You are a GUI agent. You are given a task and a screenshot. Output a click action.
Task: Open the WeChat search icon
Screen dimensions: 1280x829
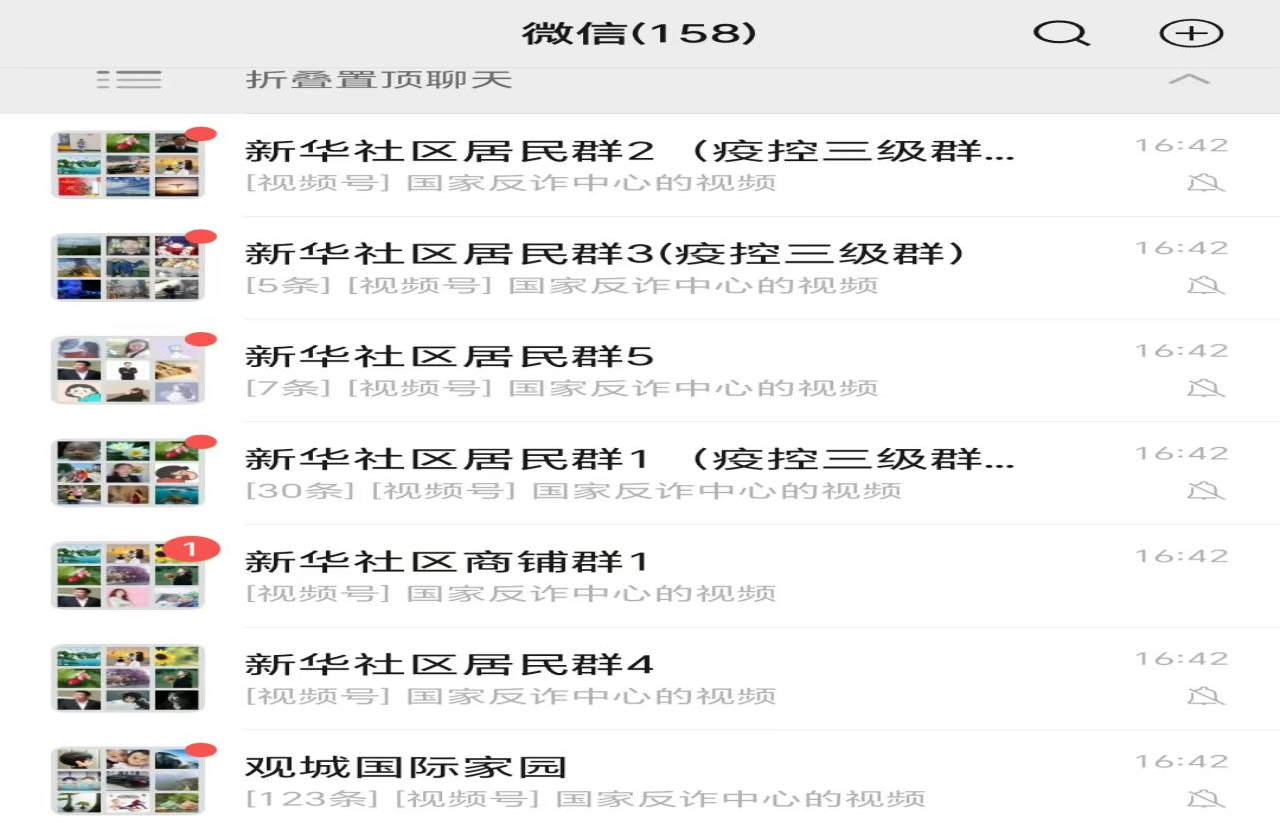pyautogui.click(x=1060, y=34)
